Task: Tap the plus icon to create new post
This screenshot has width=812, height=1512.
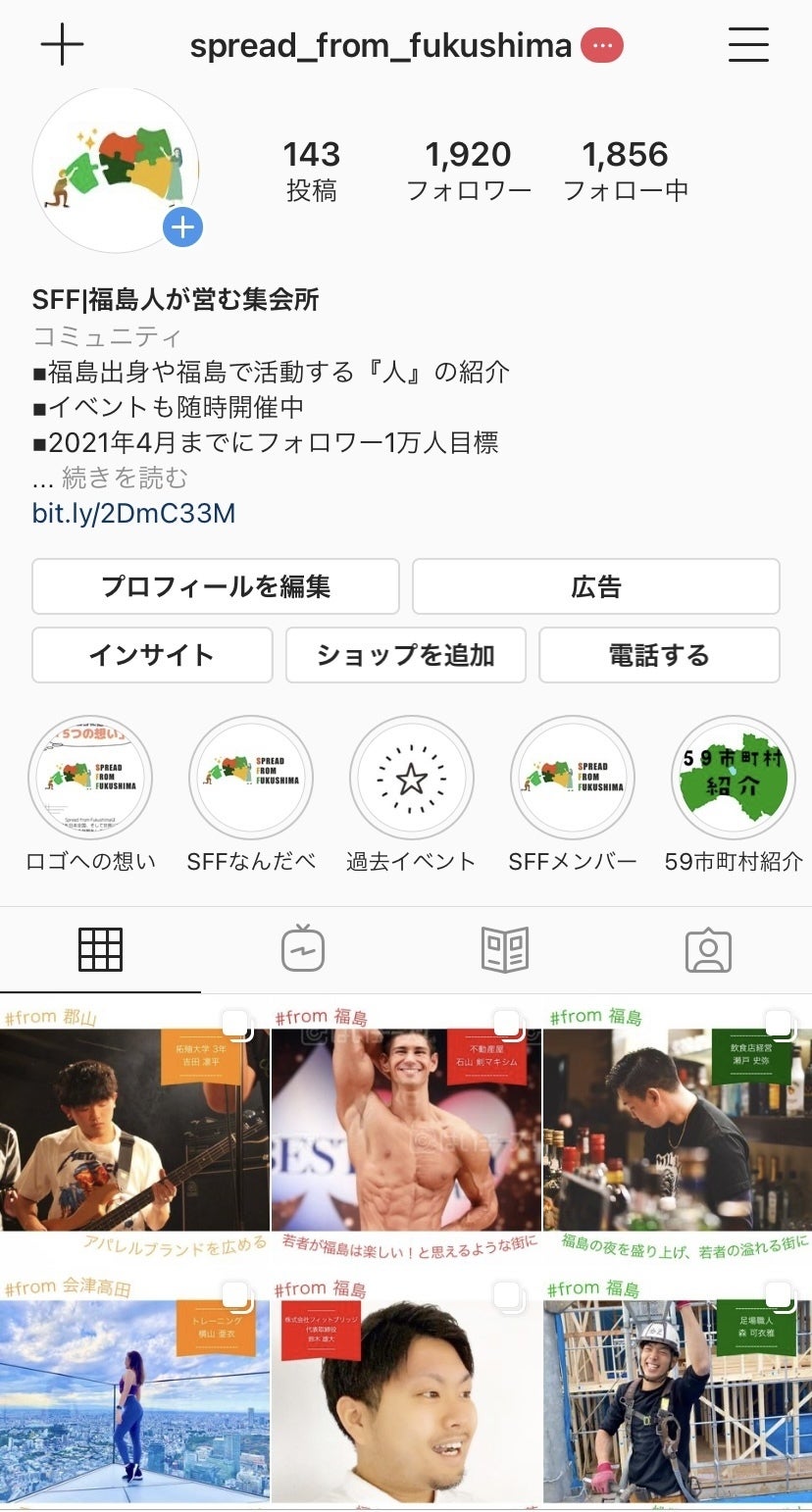Action: pos(62,45)
